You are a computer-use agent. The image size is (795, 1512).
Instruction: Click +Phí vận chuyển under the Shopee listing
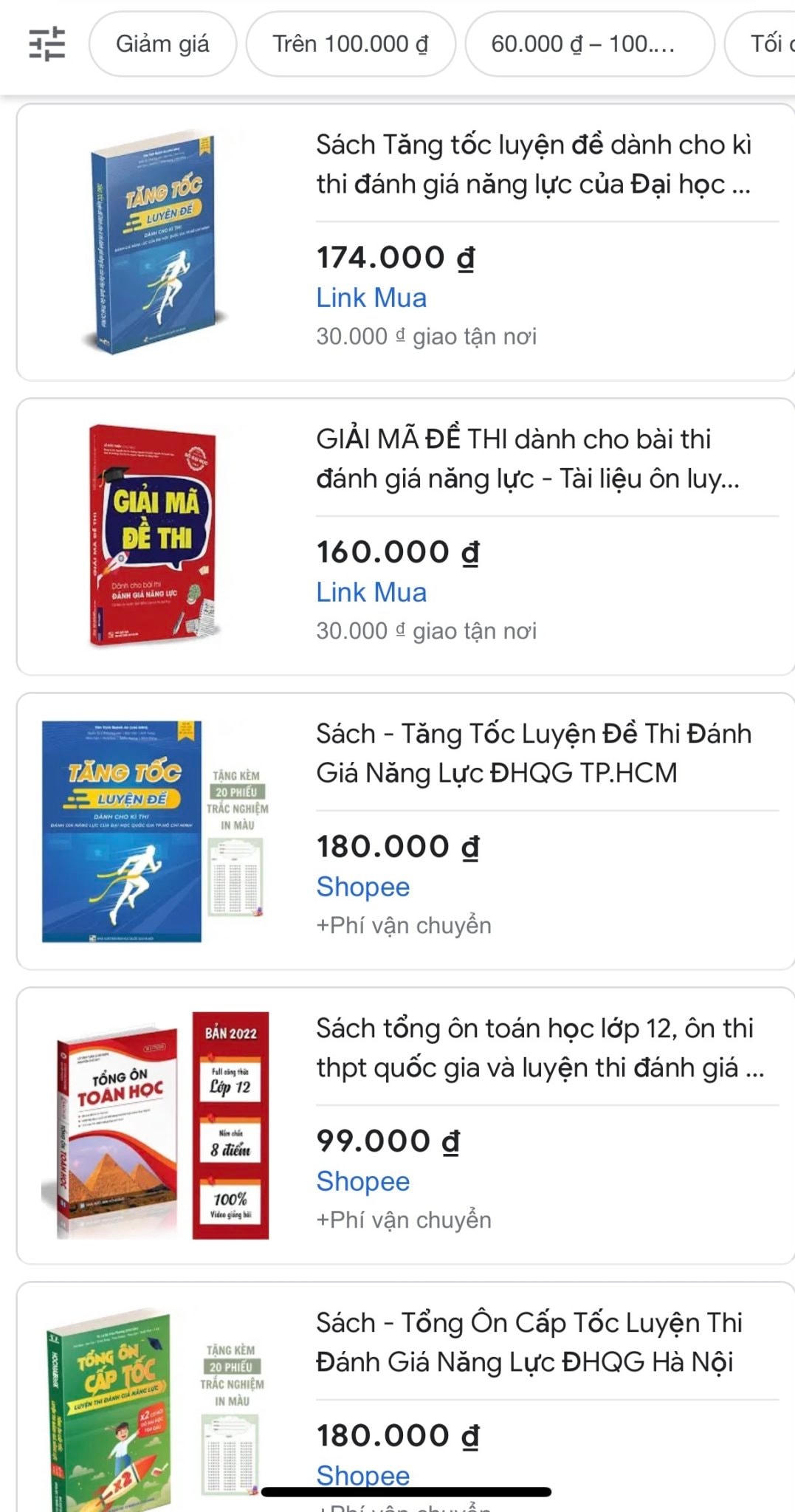(x=402, y=924)
